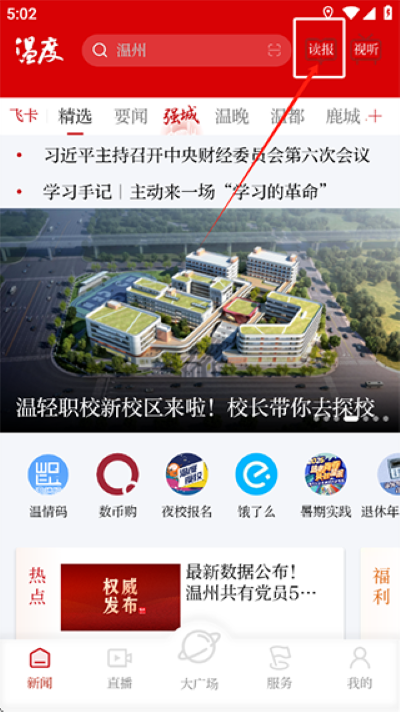Screen dimensions: 400x712
Task: Switch to the 鹿城 tab
Action: (x=343, y=117)
